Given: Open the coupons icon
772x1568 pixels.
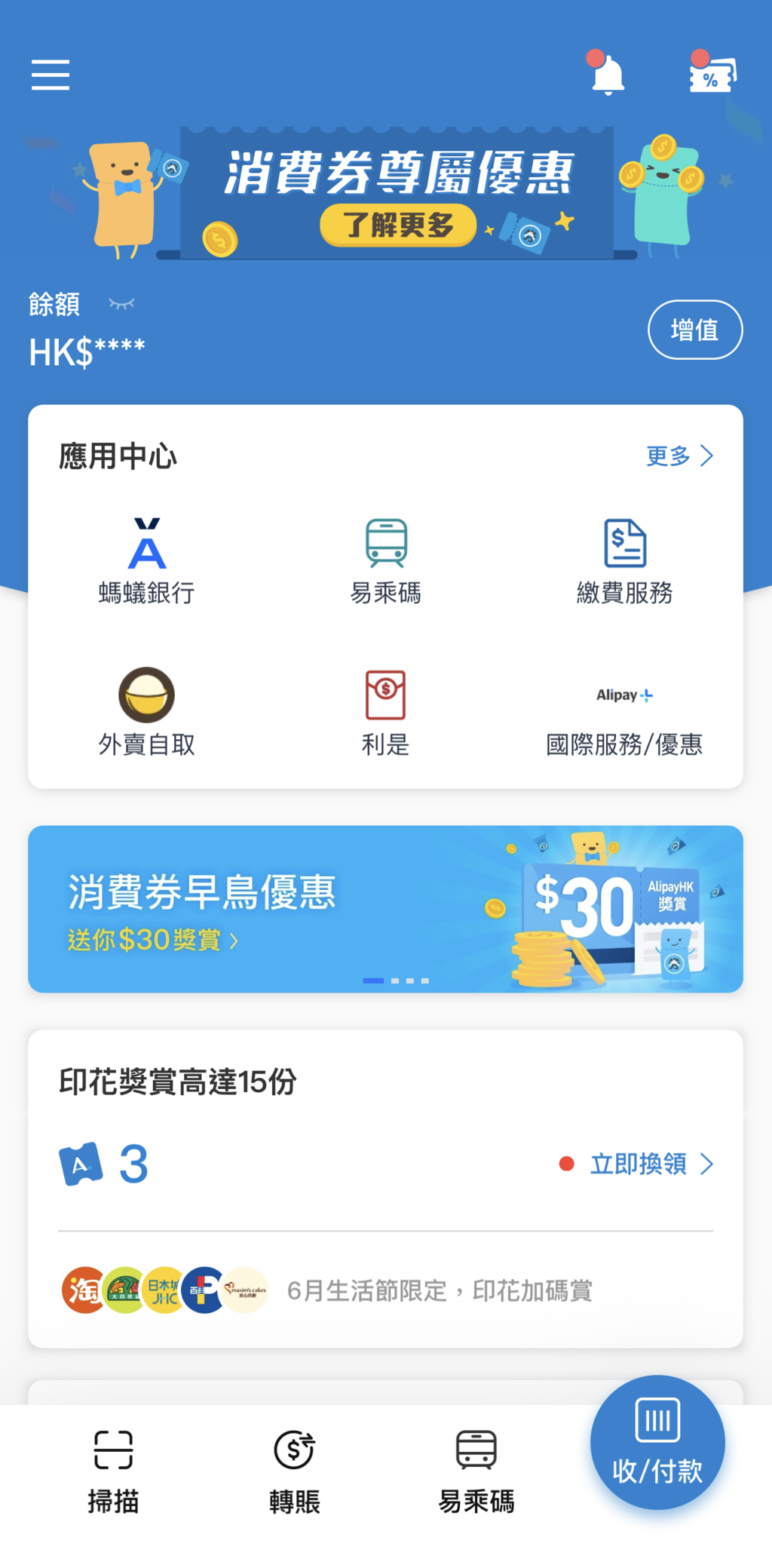Looking at the screenshot, I should 712,75.
